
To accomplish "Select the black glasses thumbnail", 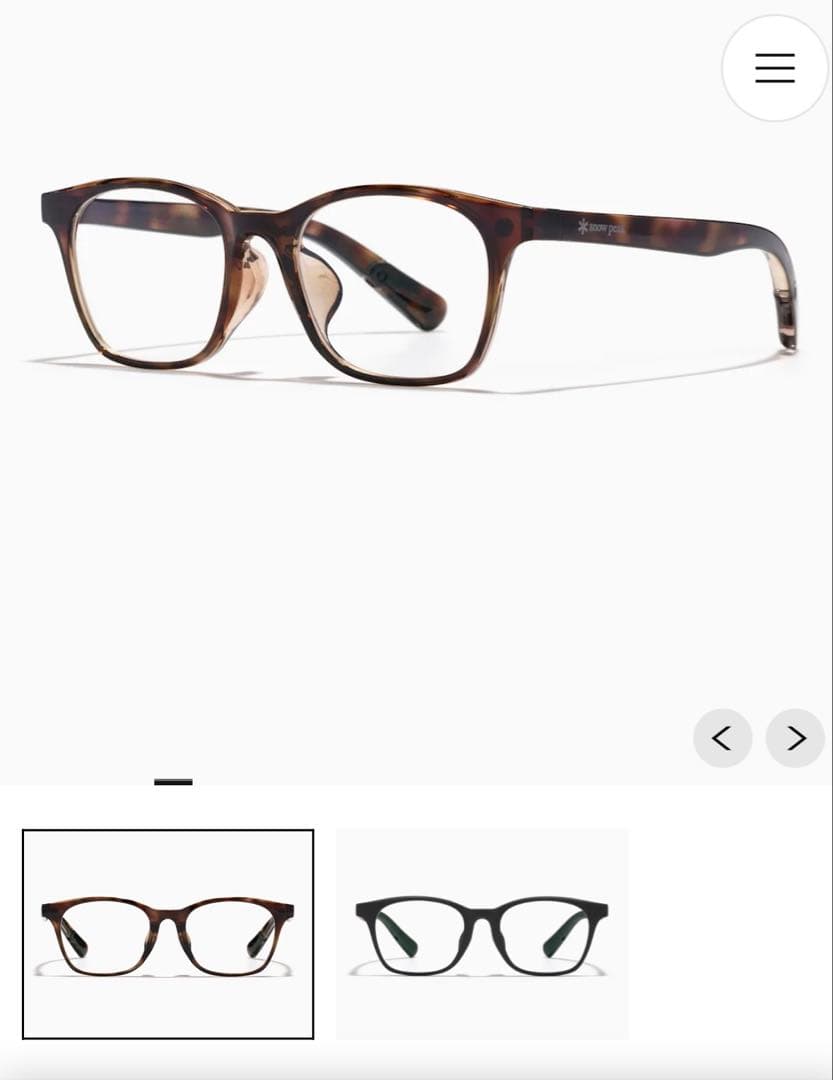I will [x=482, y=934].
